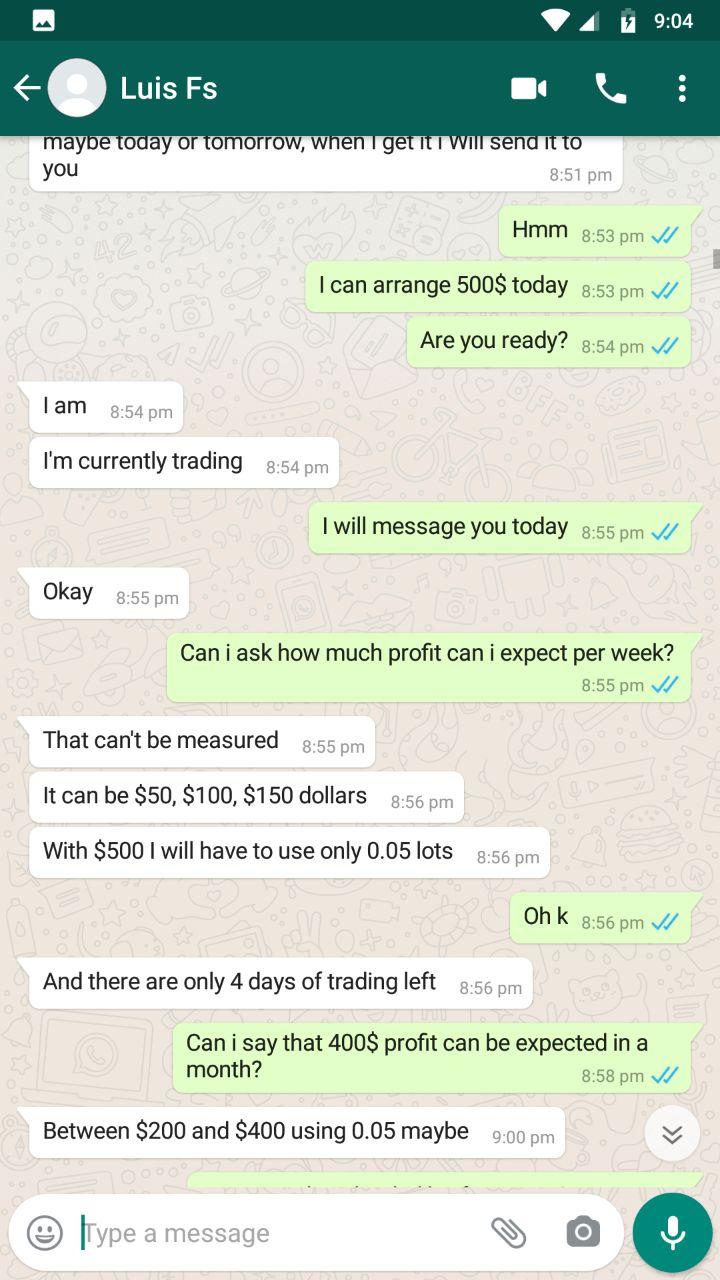
Task: Open the overflow menu
Action: tap(682, 88)
